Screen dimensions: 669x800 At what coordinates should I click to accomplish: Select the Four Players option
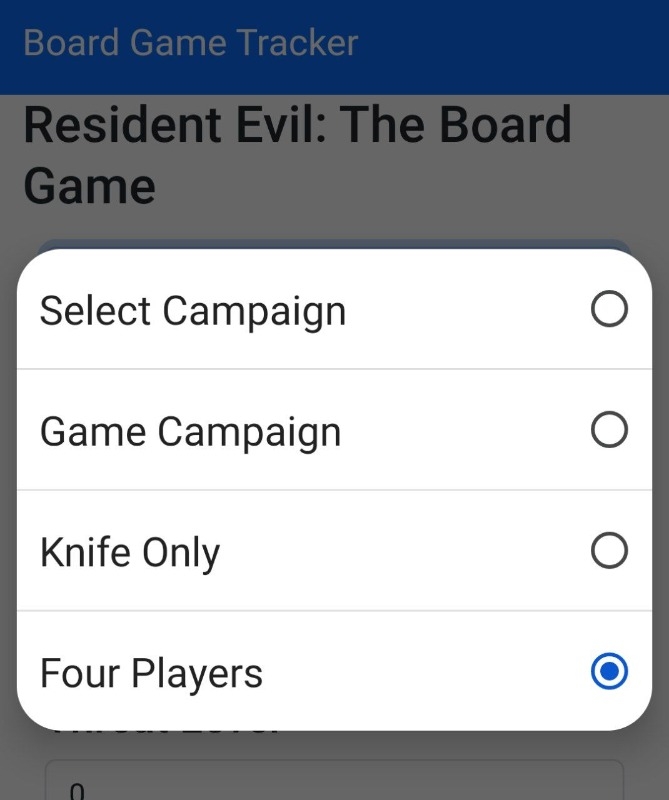click(x=334, y=672)
